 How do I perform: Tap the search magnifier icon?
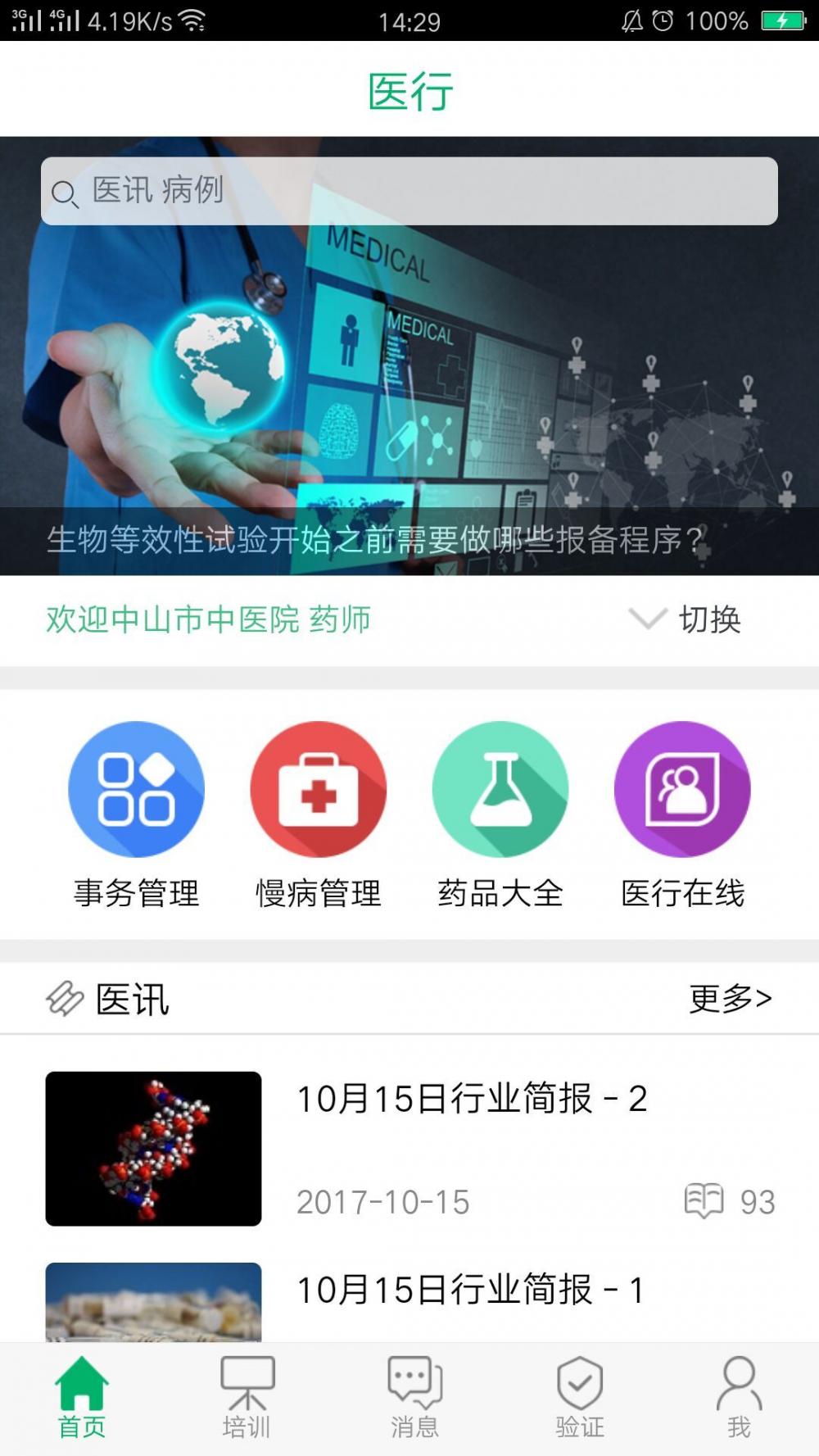(64, 191)
